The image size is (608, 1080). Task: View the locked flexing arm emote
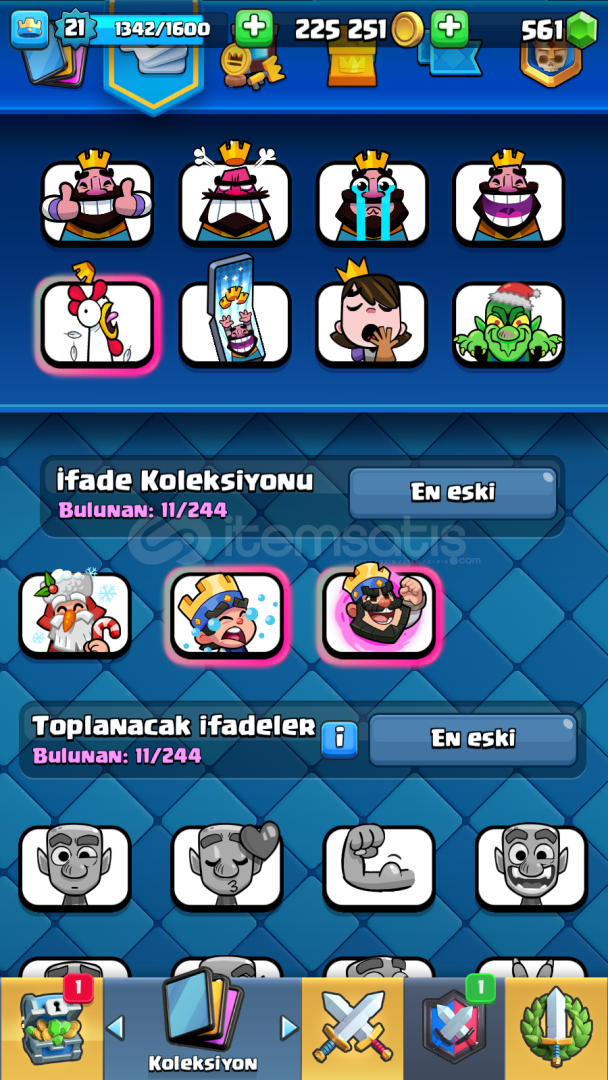379,868
